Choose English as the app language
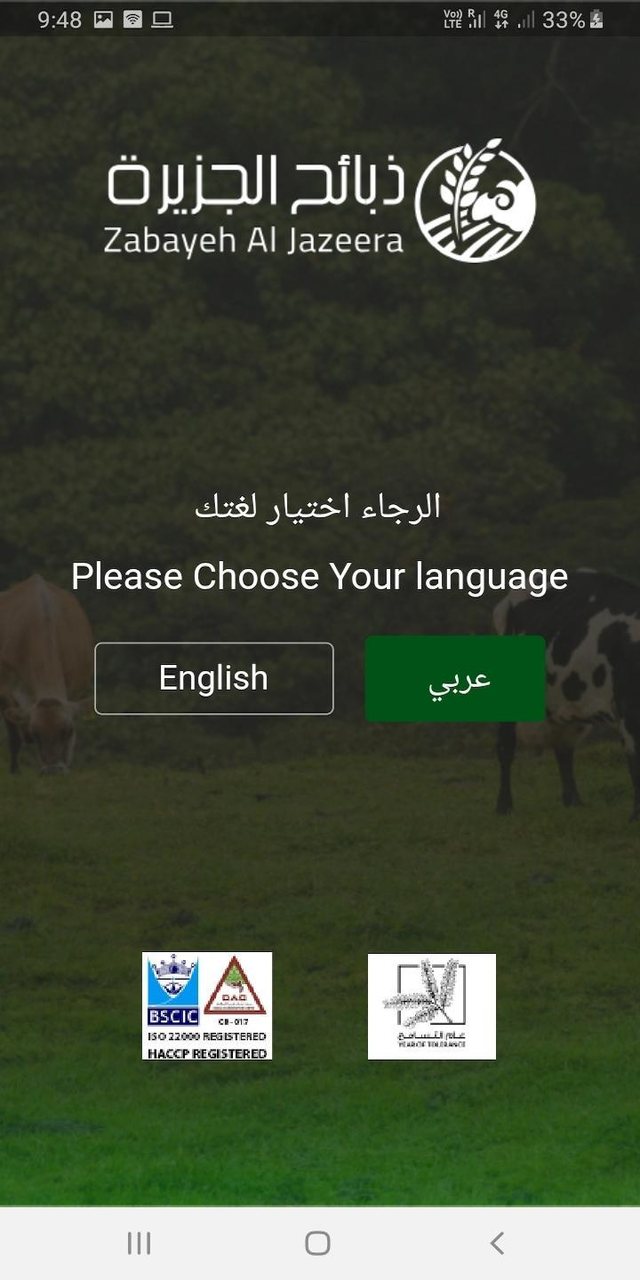This screenshot has width=640, height=1280. [214, 678]
